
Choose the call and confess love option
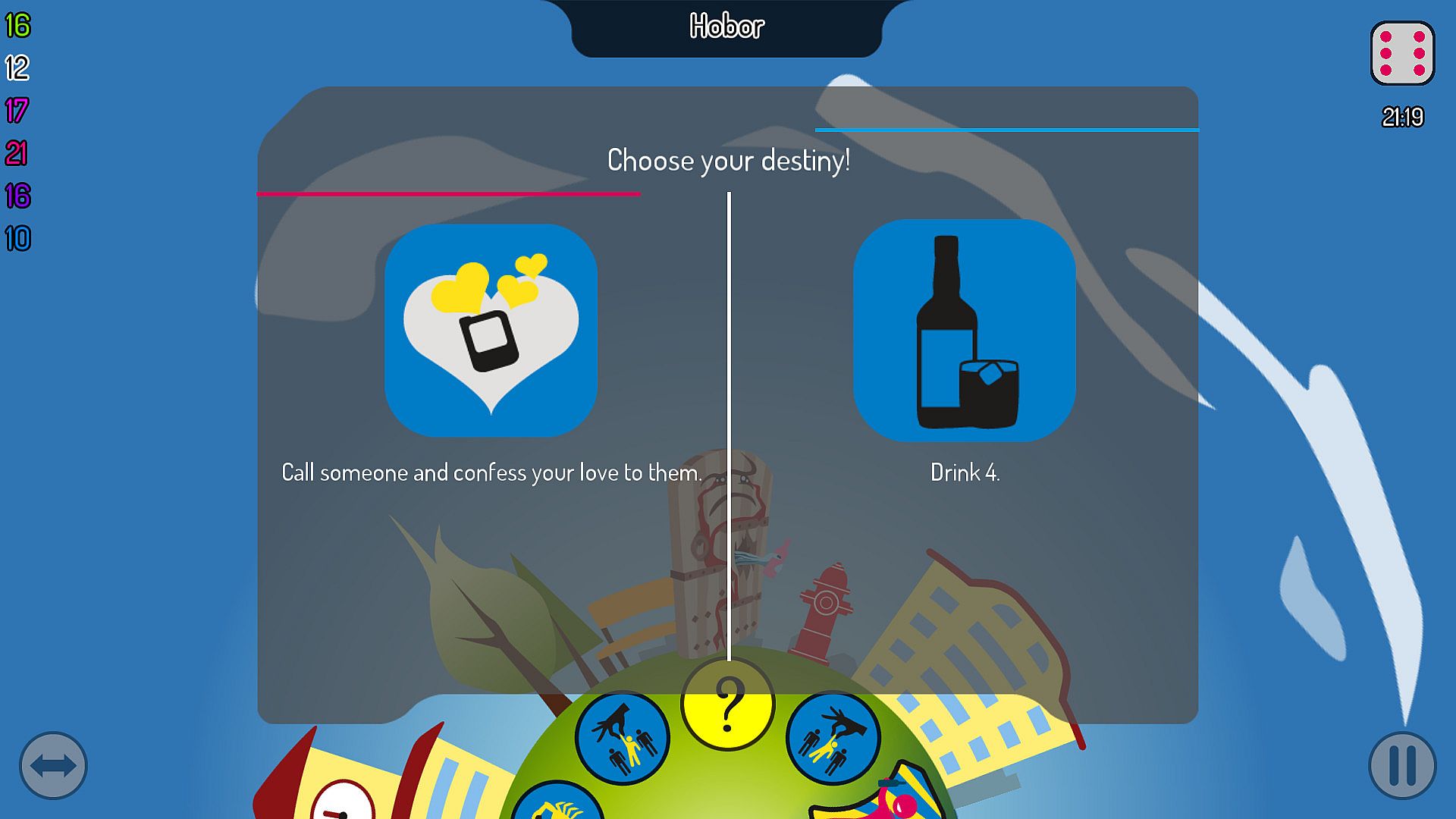[491, 330]
